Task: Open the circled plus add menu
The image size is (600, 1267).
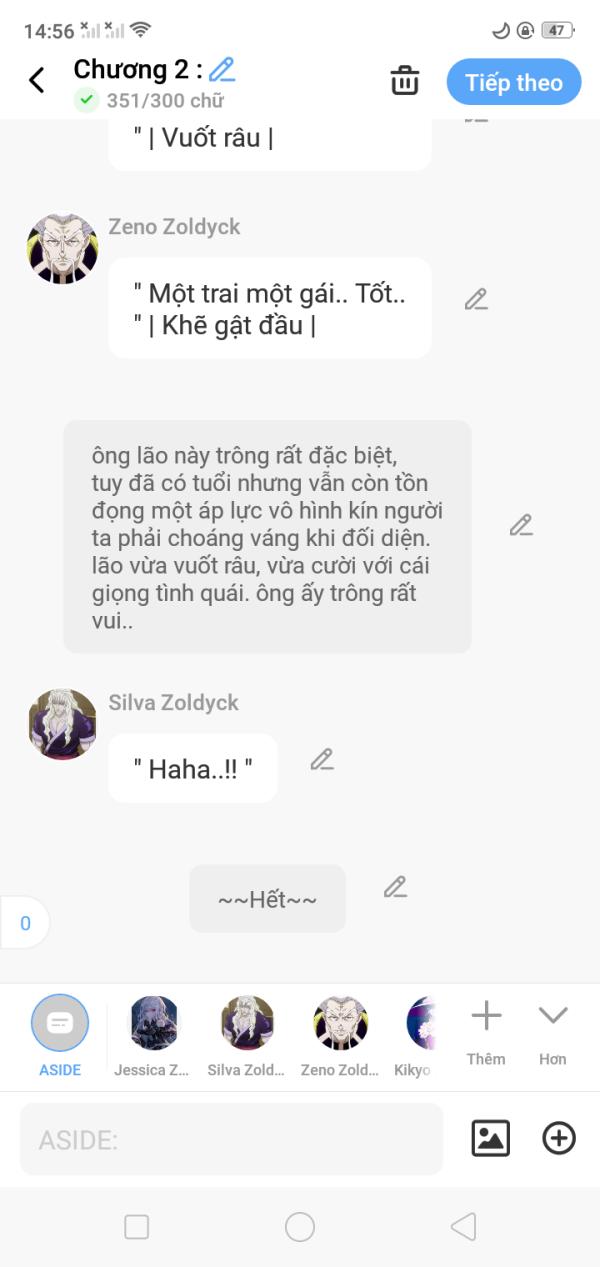Action: 559,1138
